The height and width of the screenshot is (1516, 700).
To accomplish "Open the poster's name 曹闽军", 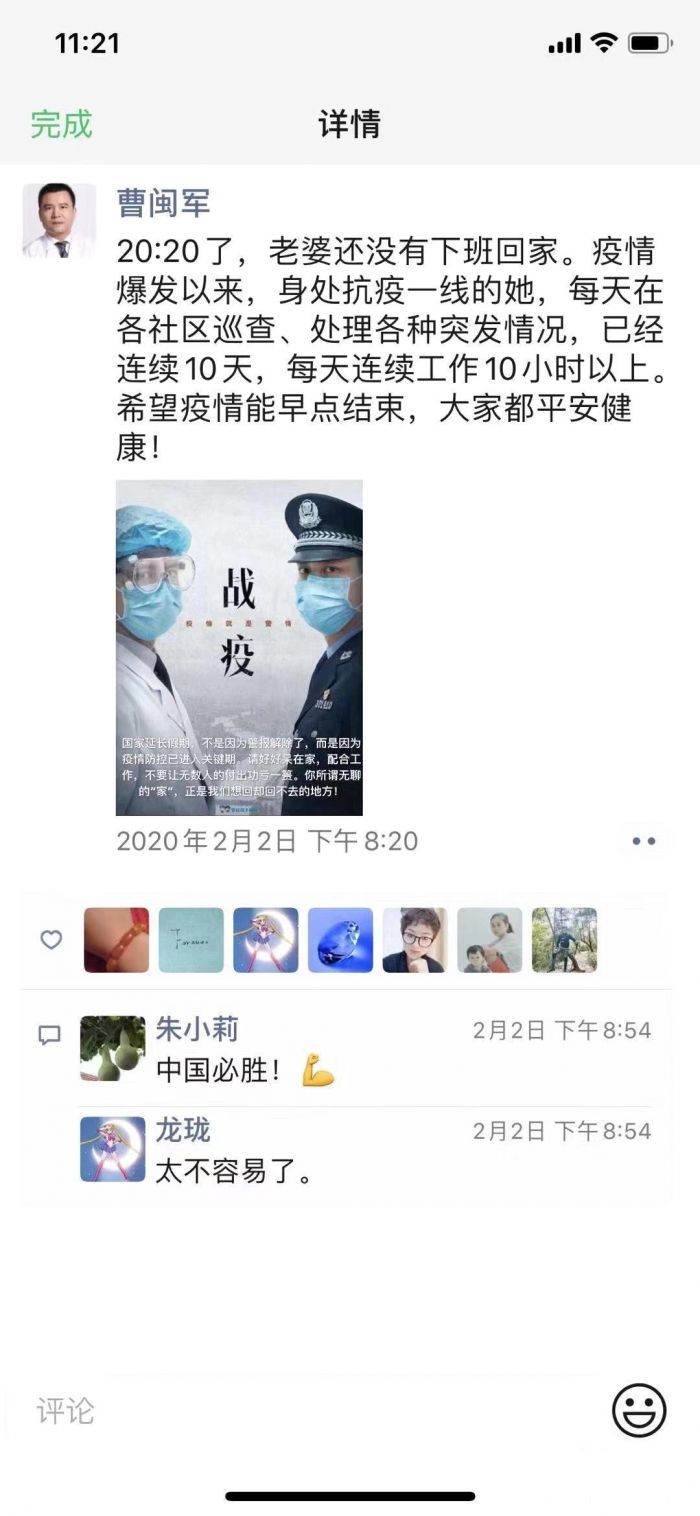I will tap(163, 203).
